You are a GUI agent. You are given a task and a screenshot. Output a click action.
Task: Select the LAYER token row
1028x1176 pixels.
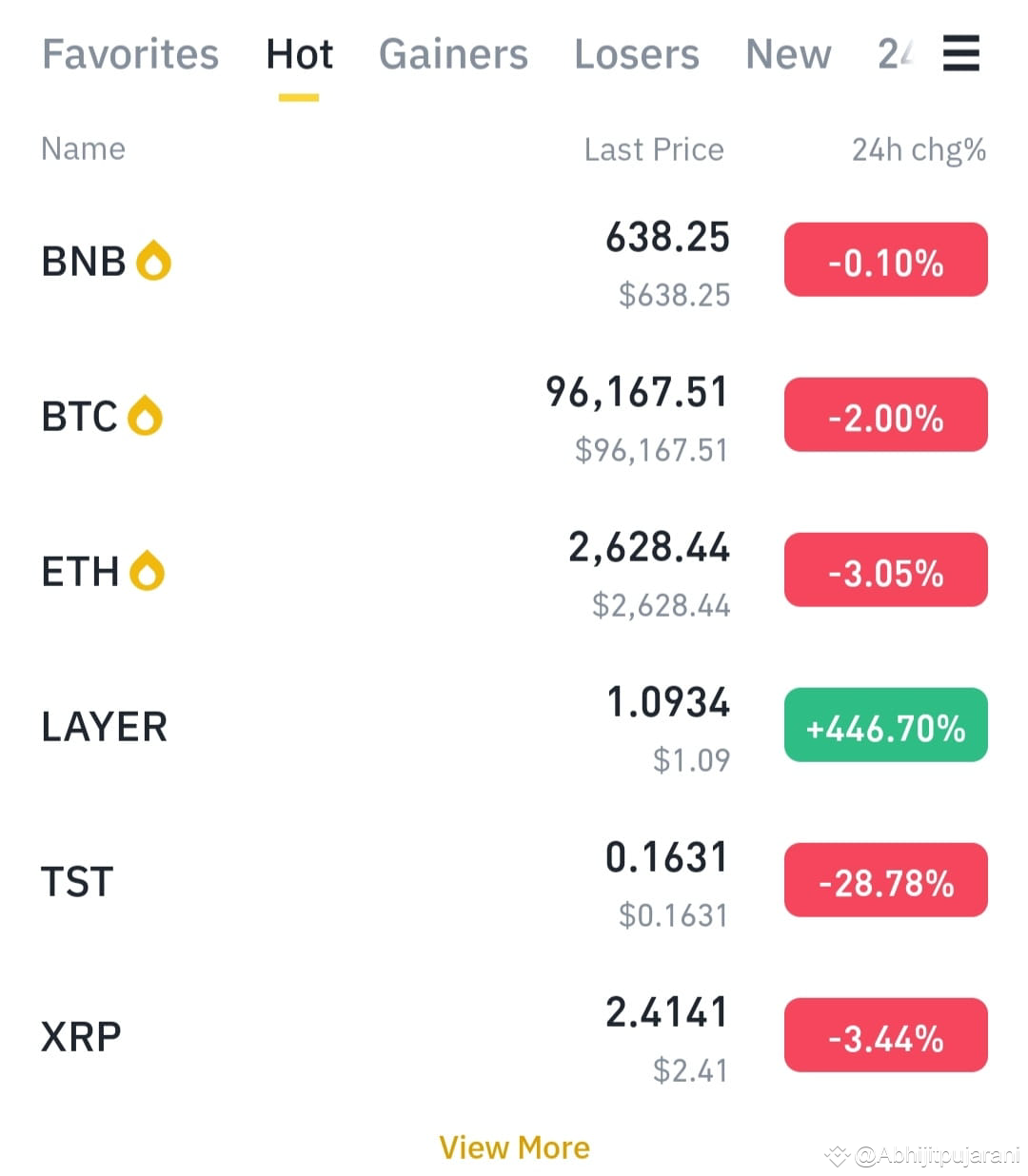click(x=104, y=726)
